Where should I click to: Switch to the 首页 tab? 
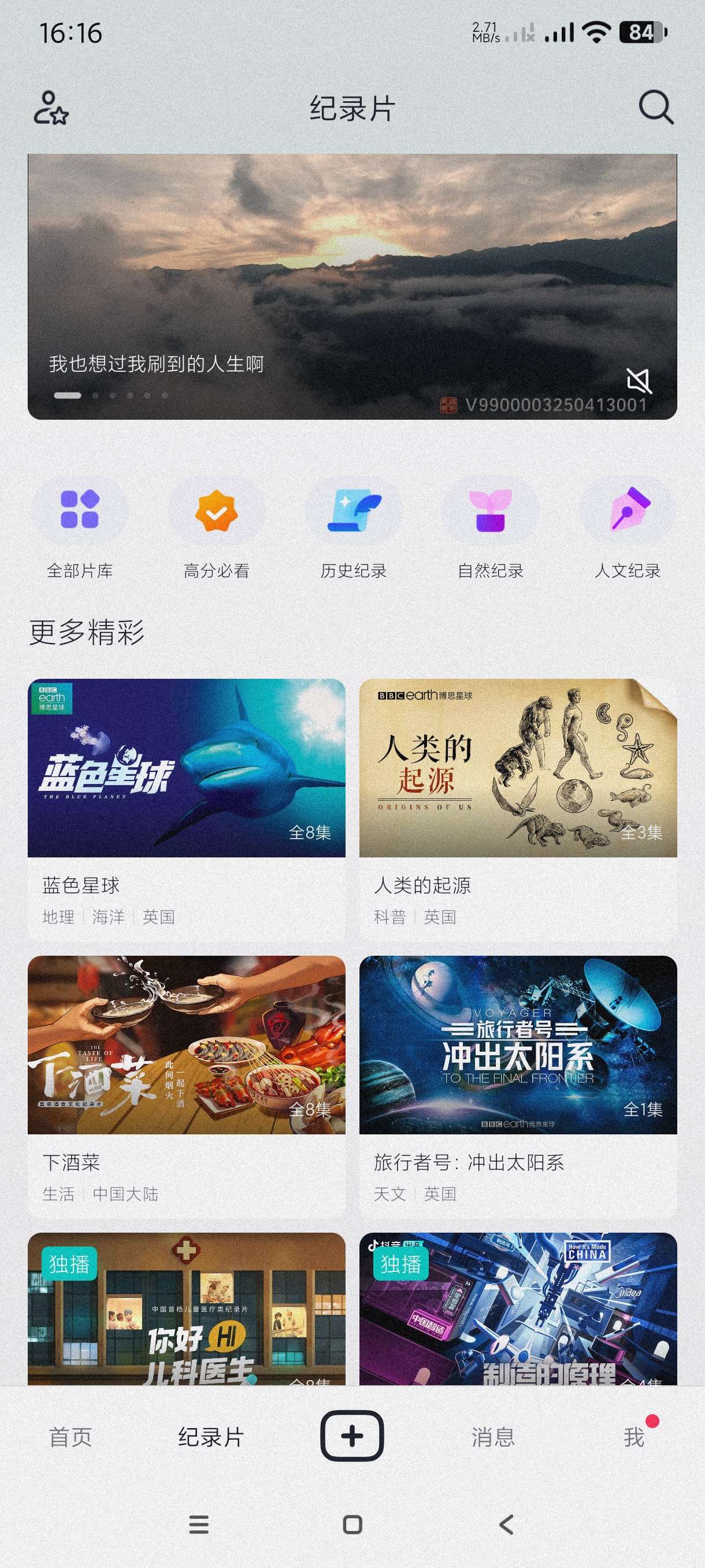pos(70,1437)
